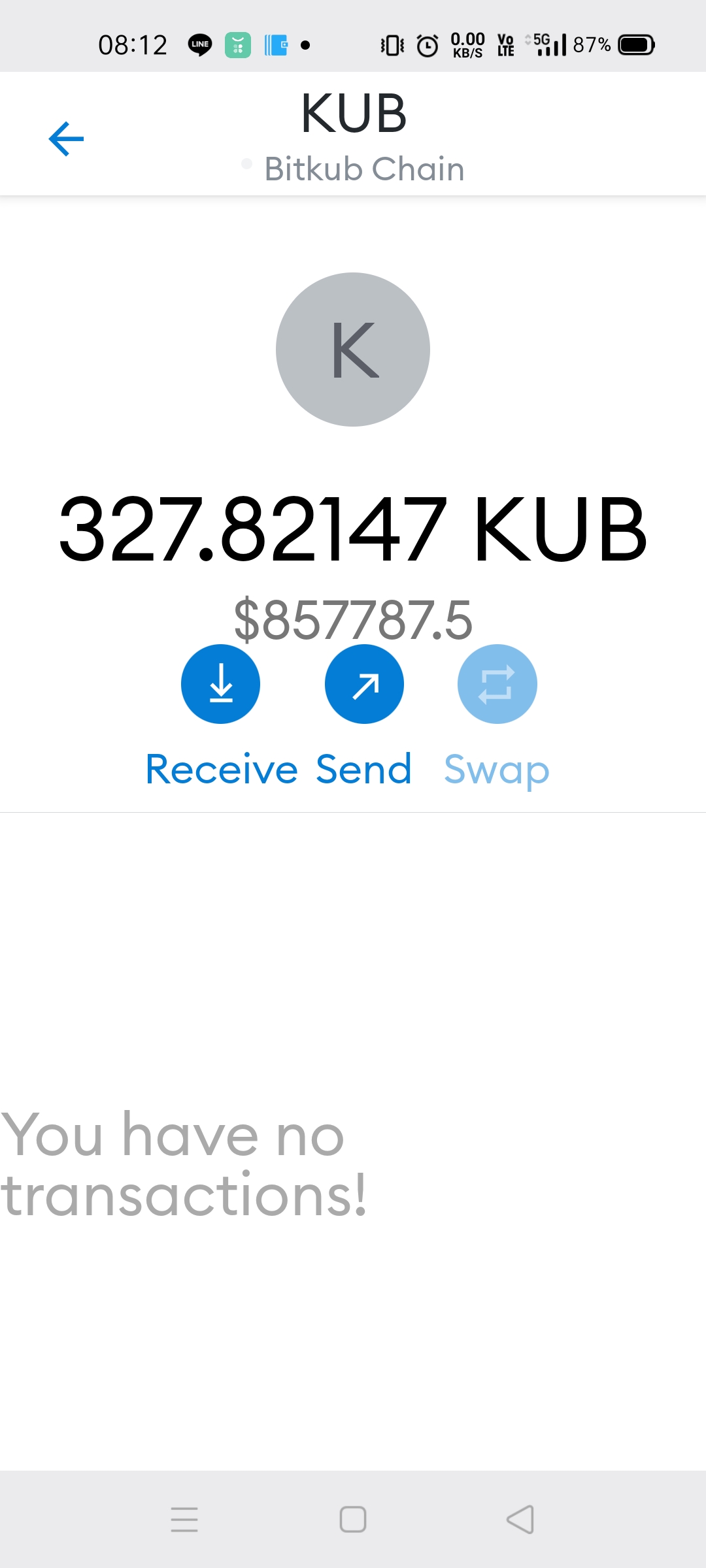
Task: Open the Swap option
Action: [x=497, y=684]
